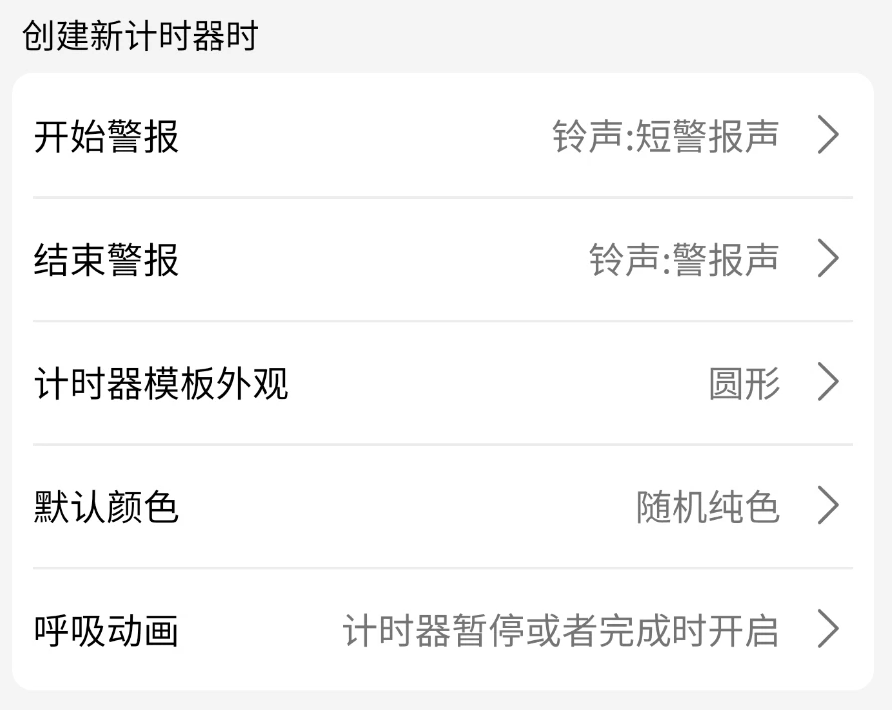Open 呼吸动画 setting options
Viewport: 892px width, 710px height.
coord(442,631)
